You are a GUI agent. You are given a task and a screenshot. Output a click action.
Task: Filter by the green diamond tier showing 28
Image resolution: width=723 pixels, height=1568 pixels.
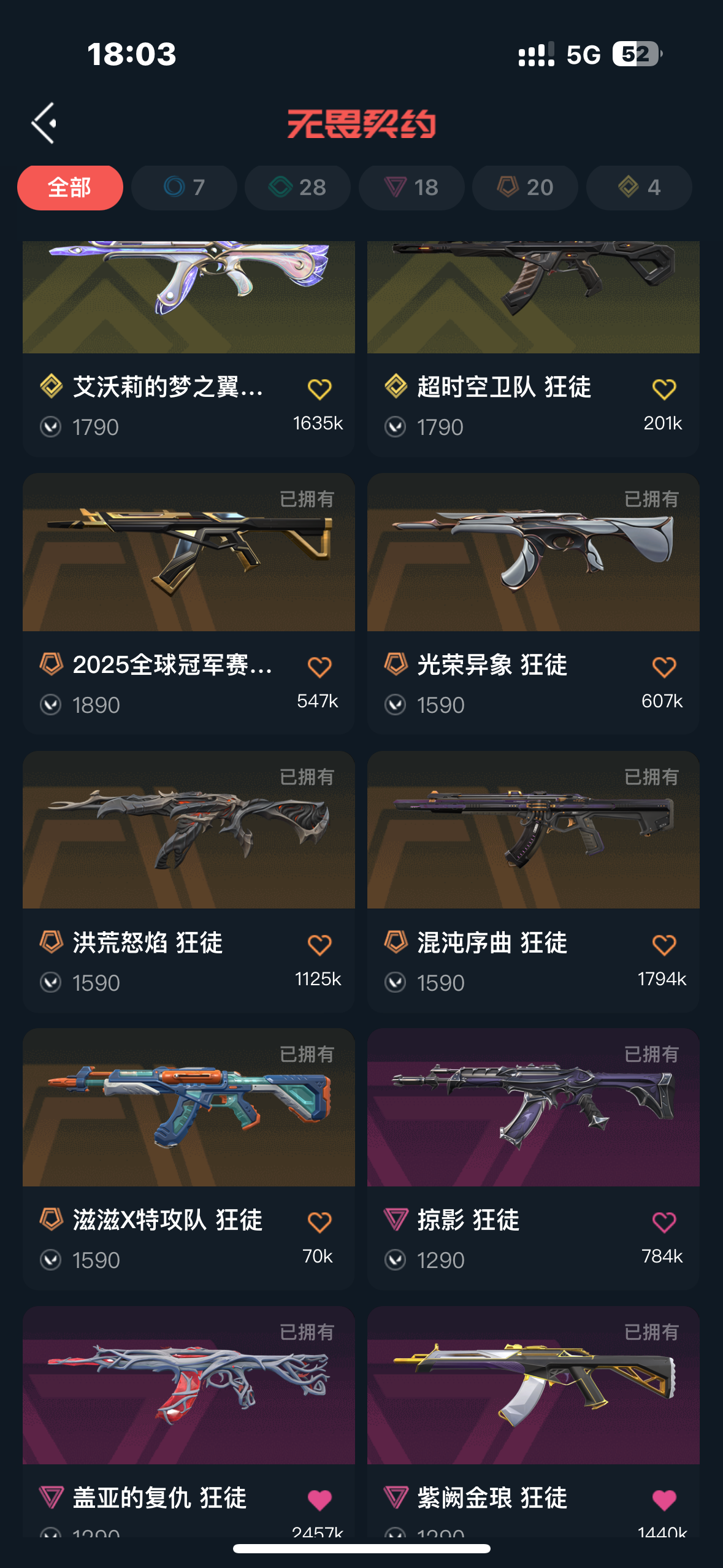point(297,188)
